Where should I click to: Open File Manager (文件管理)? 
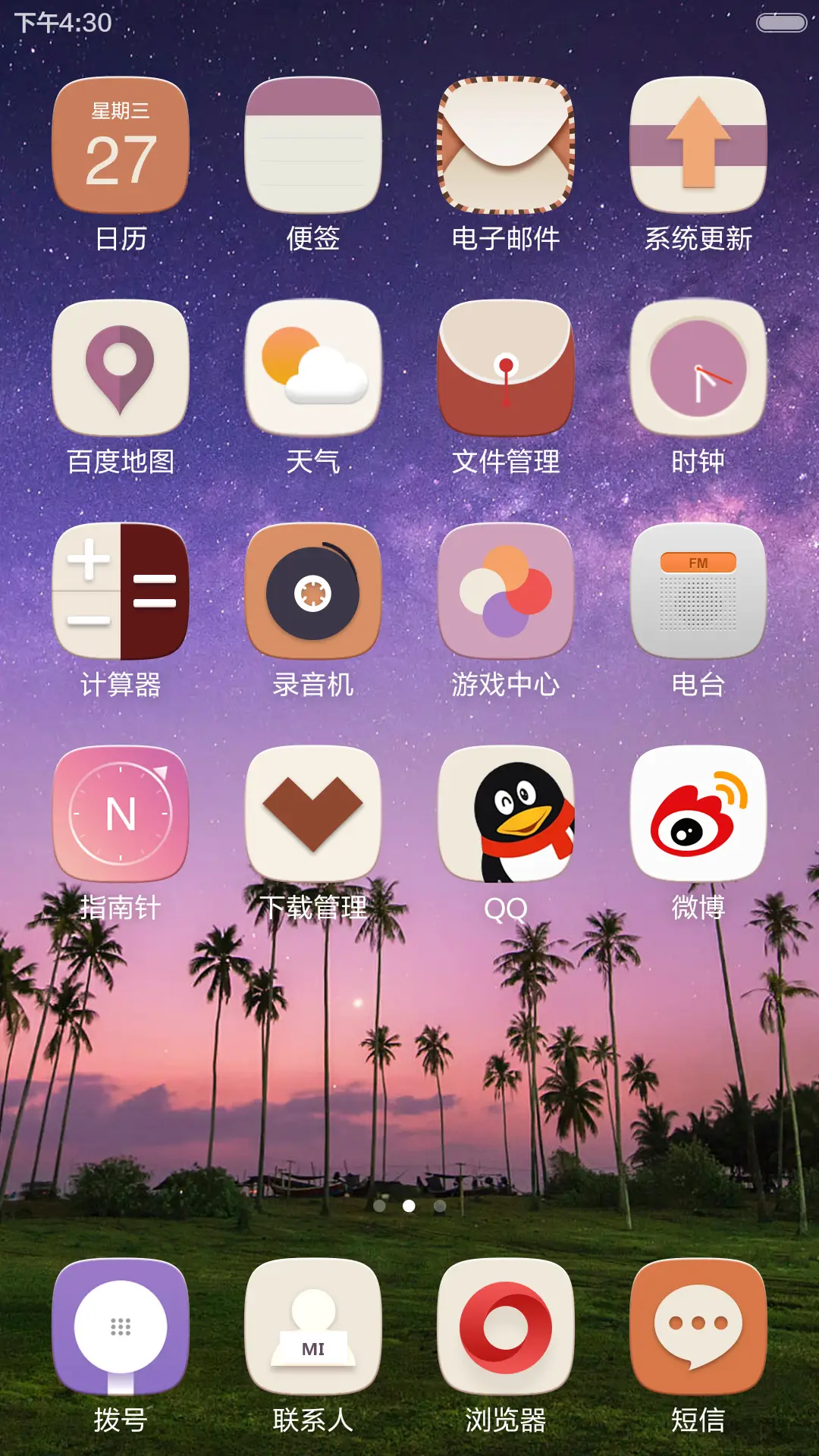click(x=507, y=368)
